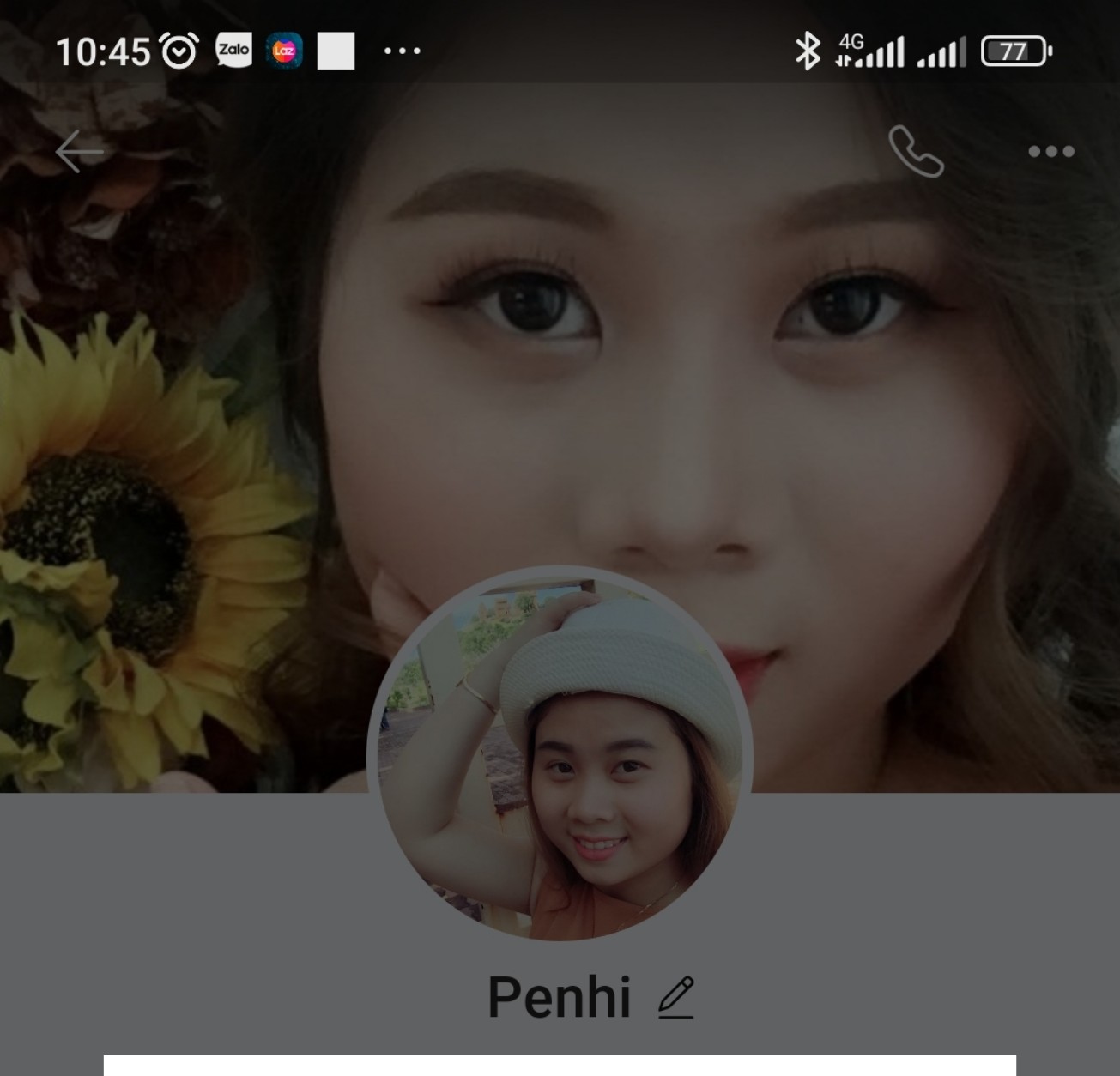
Task: Call Penhi with the phone icon
Action: point(916,152)
